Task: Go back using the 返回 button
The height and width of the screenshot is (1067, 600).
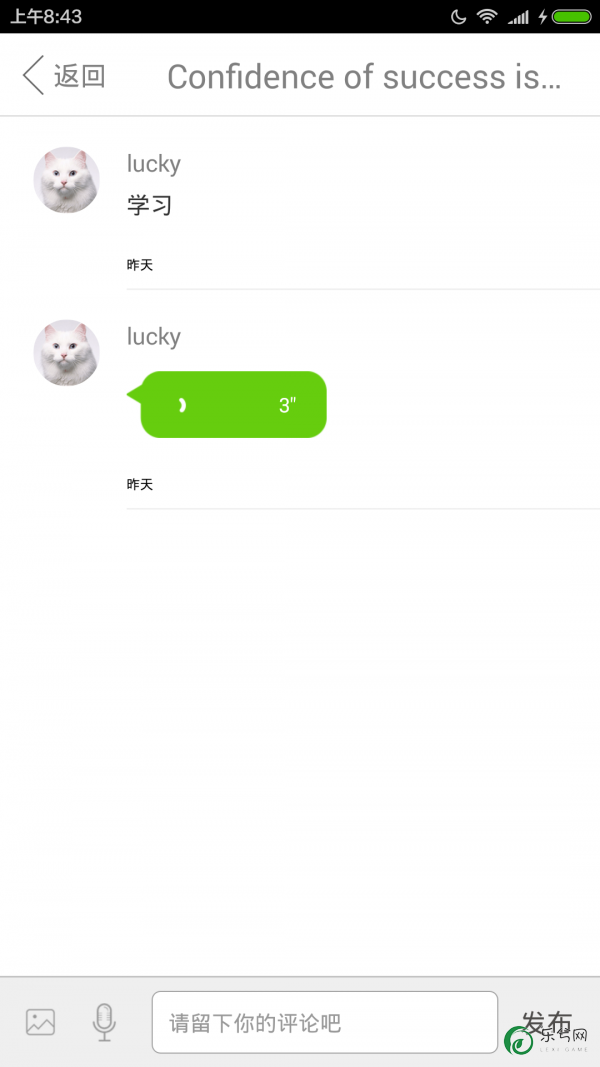Action: 64,76
